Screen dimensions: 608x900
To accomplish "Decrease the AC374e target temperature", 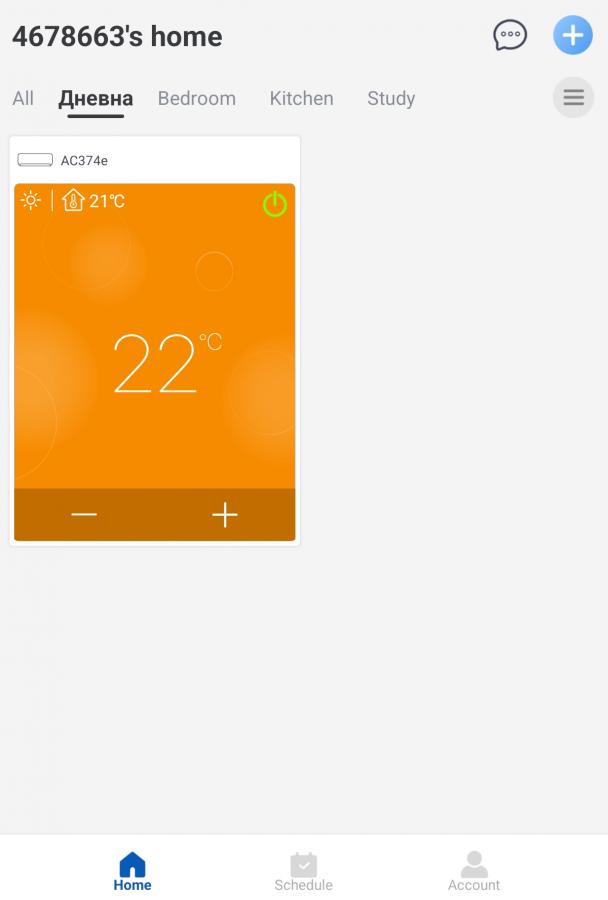I will (x=84, y=515).
